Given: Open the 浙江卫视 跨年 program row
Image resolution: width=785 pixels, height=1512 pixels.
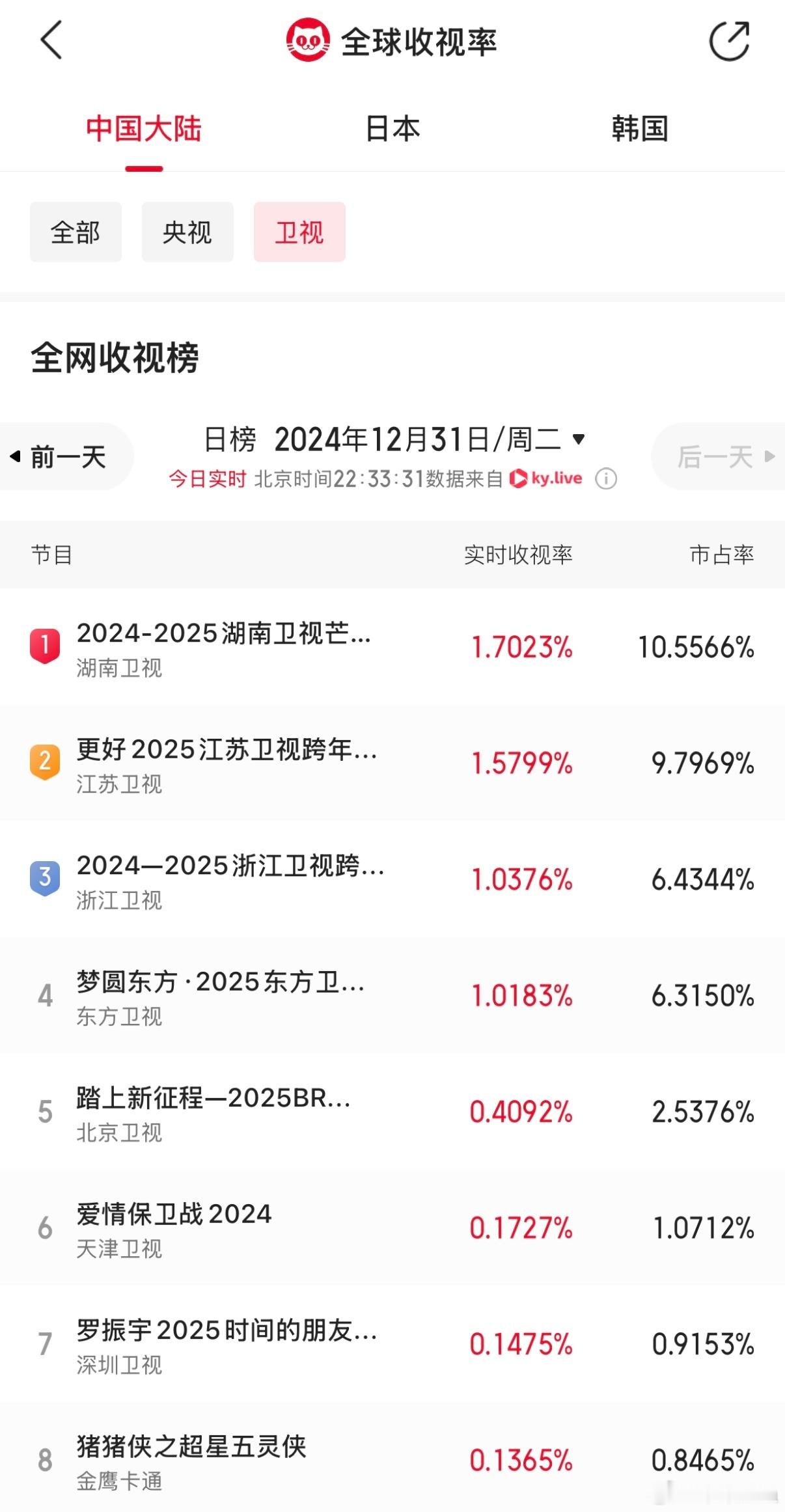Looking at the screenshot, I should (x=392, y=880).
